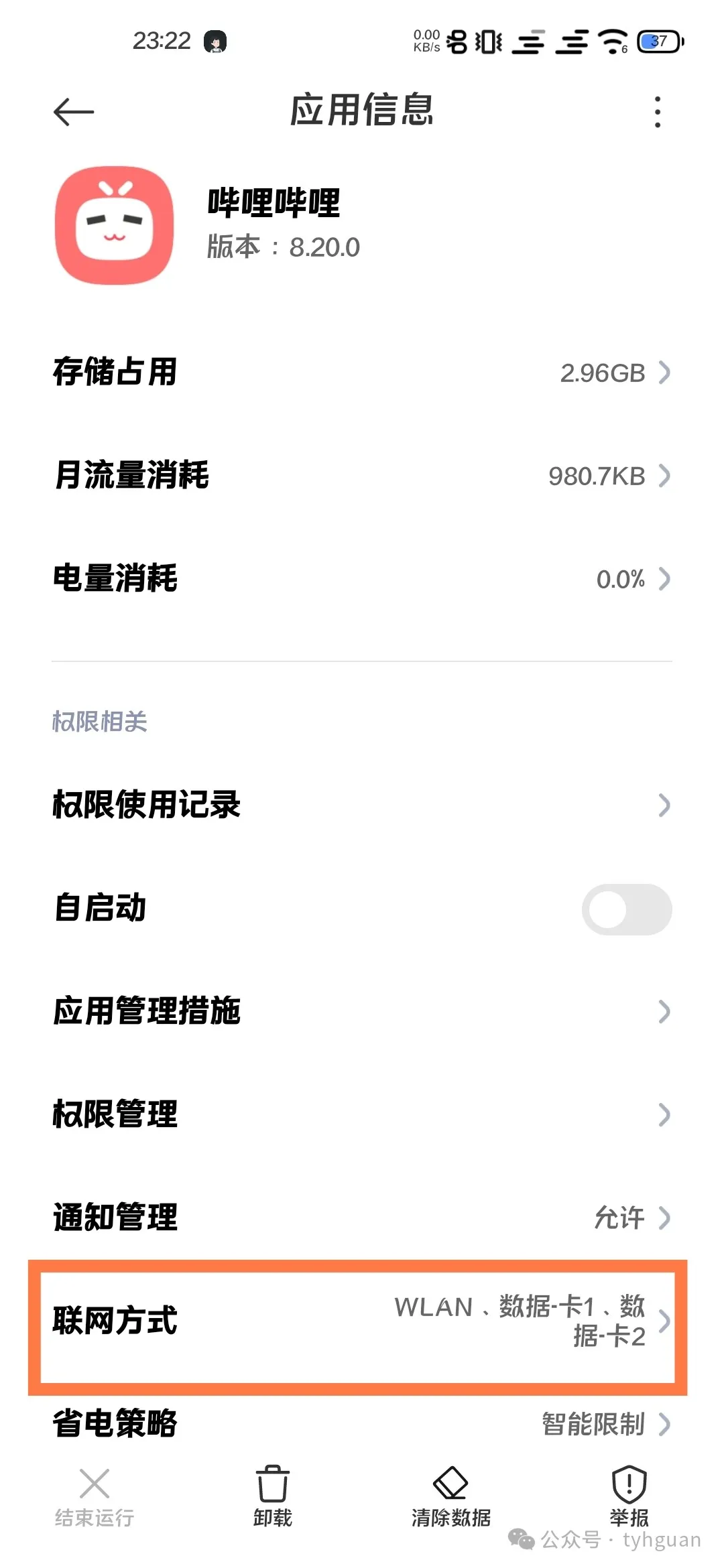Image resolution: width=724 pixels, height=1568 pixels.
Task: Open 权限使用记录 permission records
Action: pos(362,805)
